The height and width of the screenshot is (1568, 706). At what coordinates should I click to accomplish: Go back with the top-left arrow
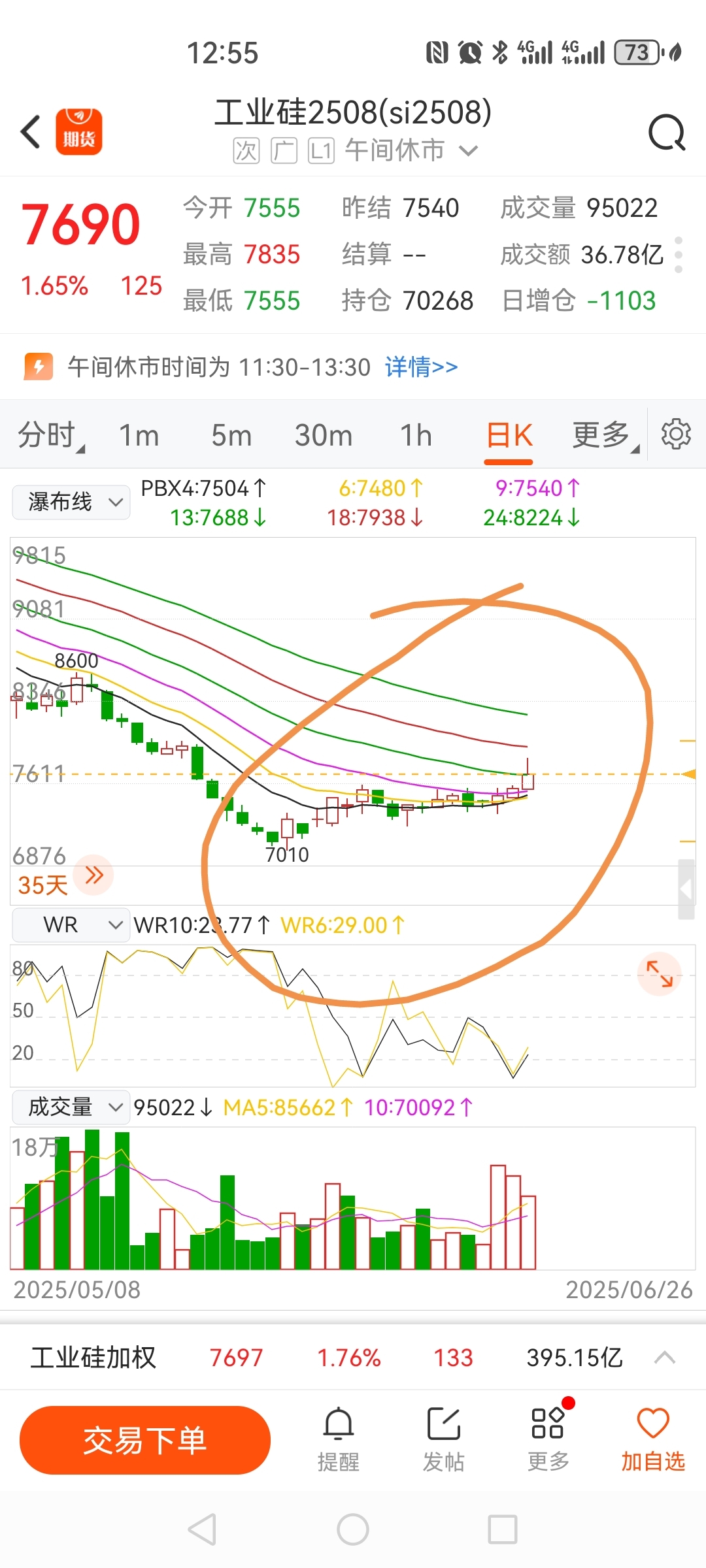pyautogui.click(x=31, y=131)
